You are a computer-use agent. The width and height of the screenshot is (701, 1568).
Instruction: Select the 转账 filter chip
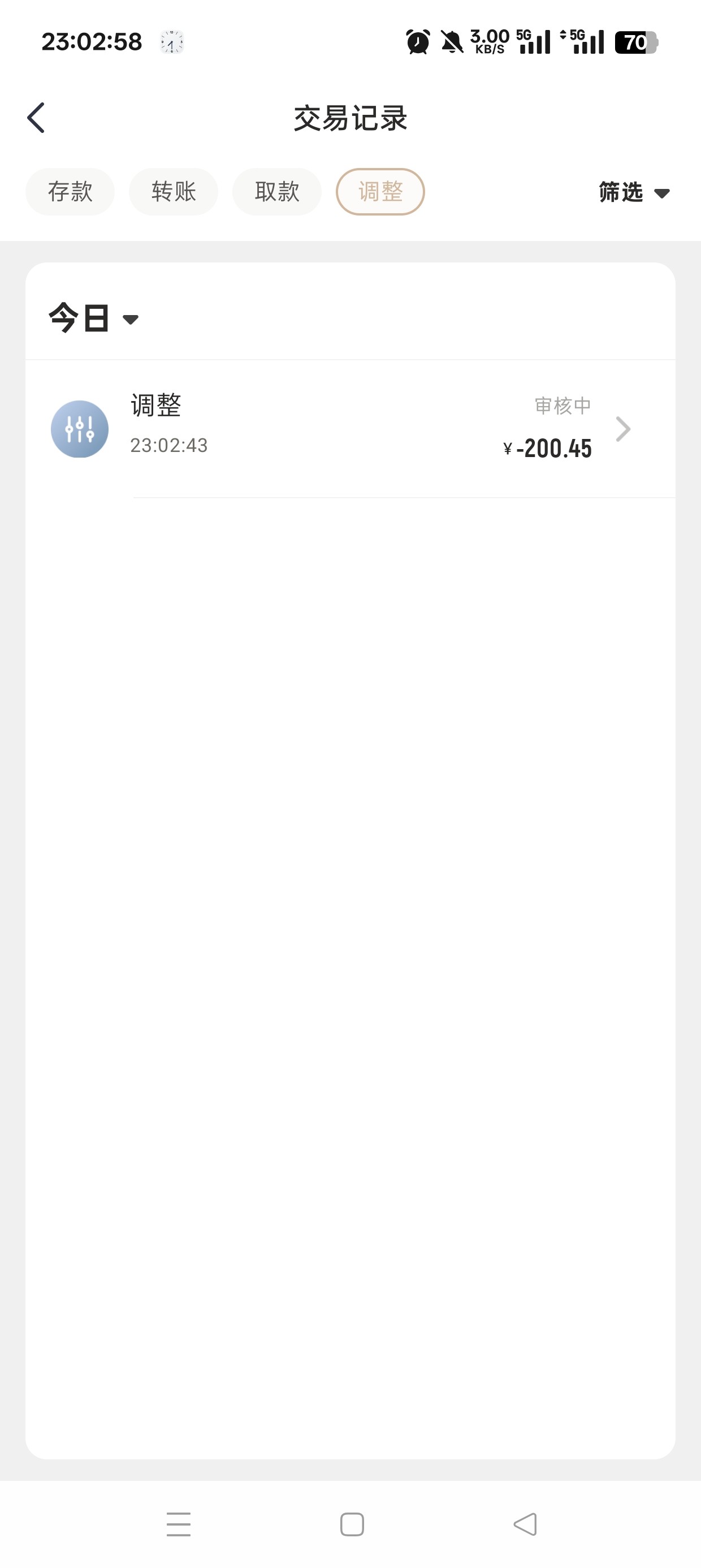pos(174,192)
